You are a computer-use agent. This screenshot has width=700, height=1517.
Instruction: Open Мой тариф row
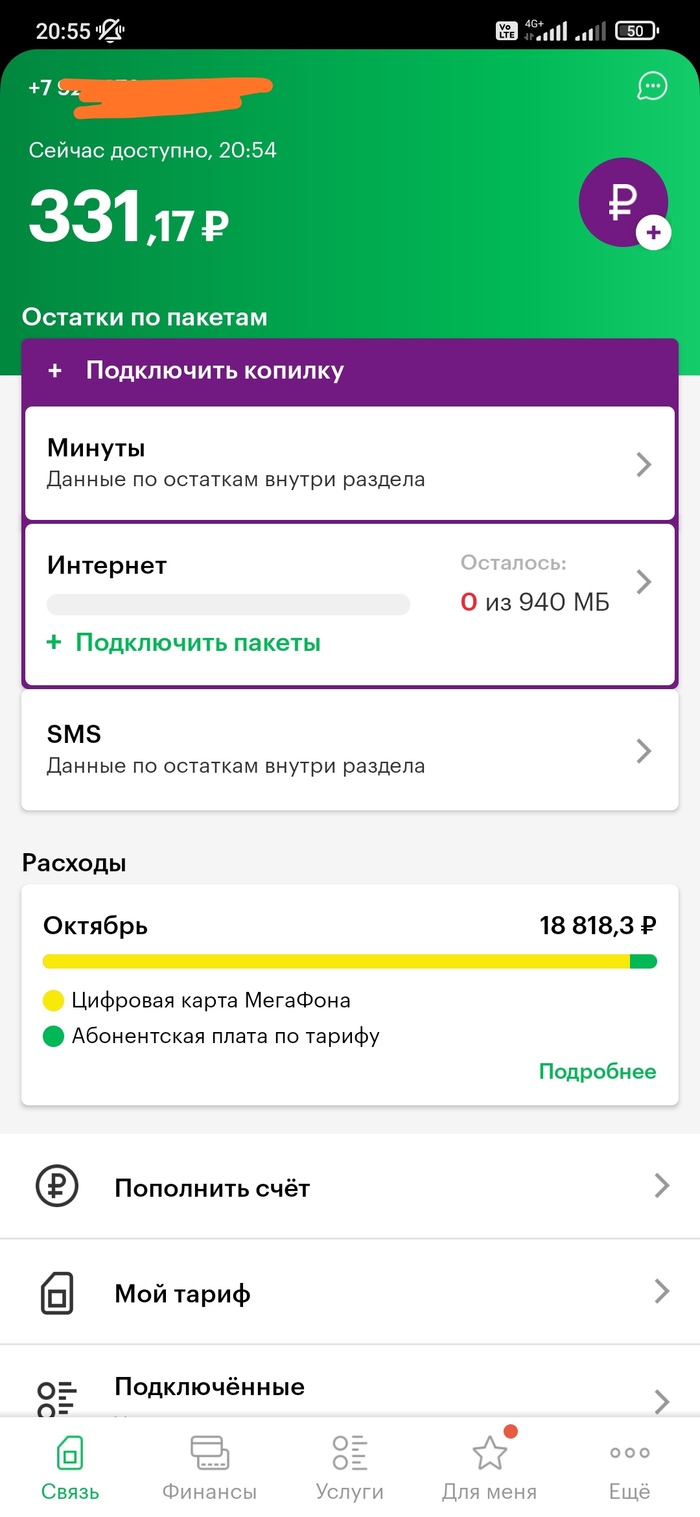coord(349,1293)
